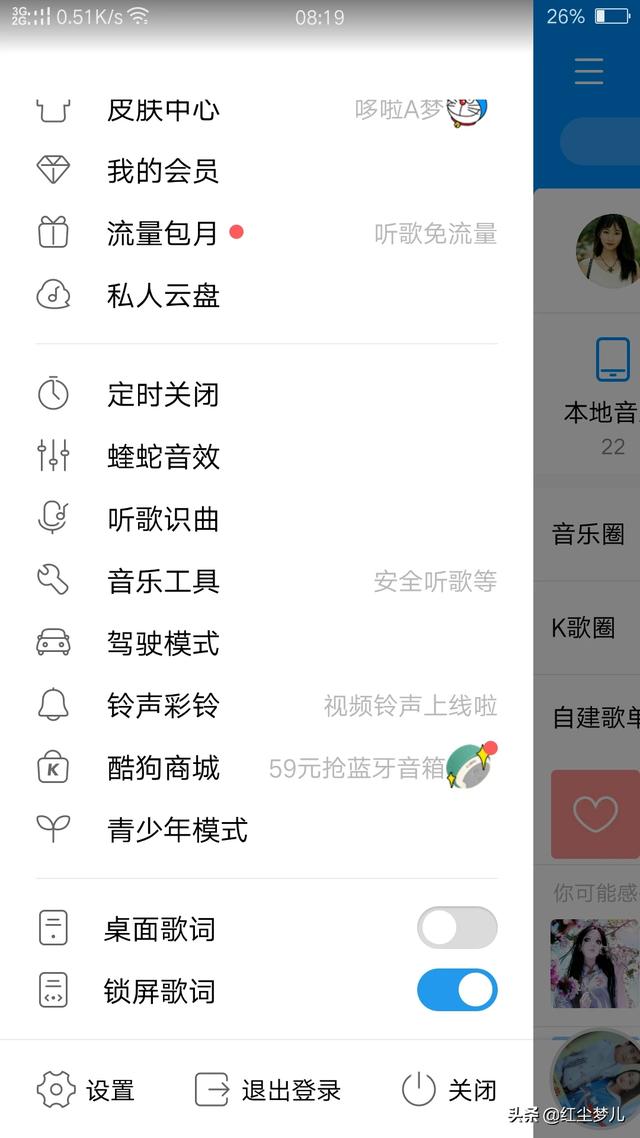
Task: Open 私人云盘 private cloud
Action: point(163,295)
